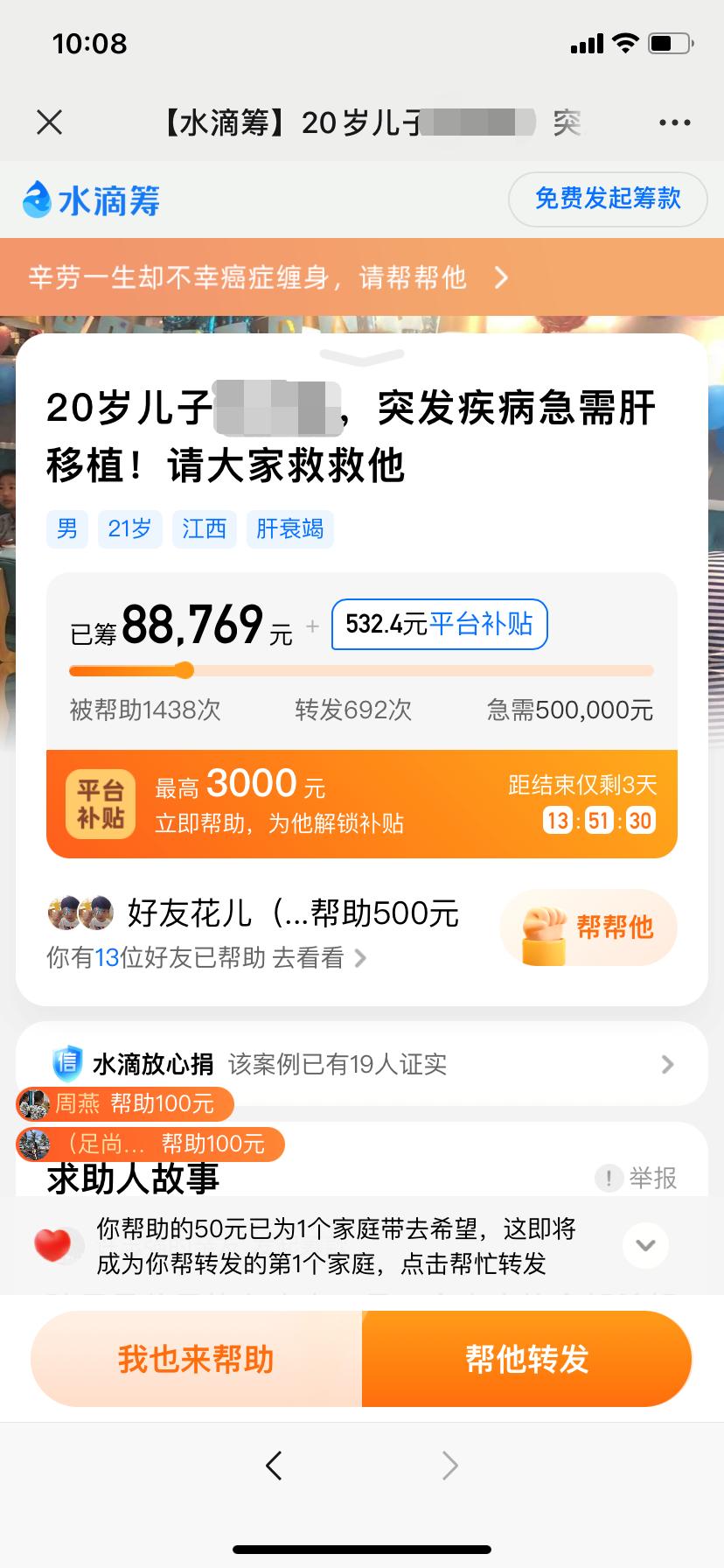Click the red heart icon

tap(54, 1243)
